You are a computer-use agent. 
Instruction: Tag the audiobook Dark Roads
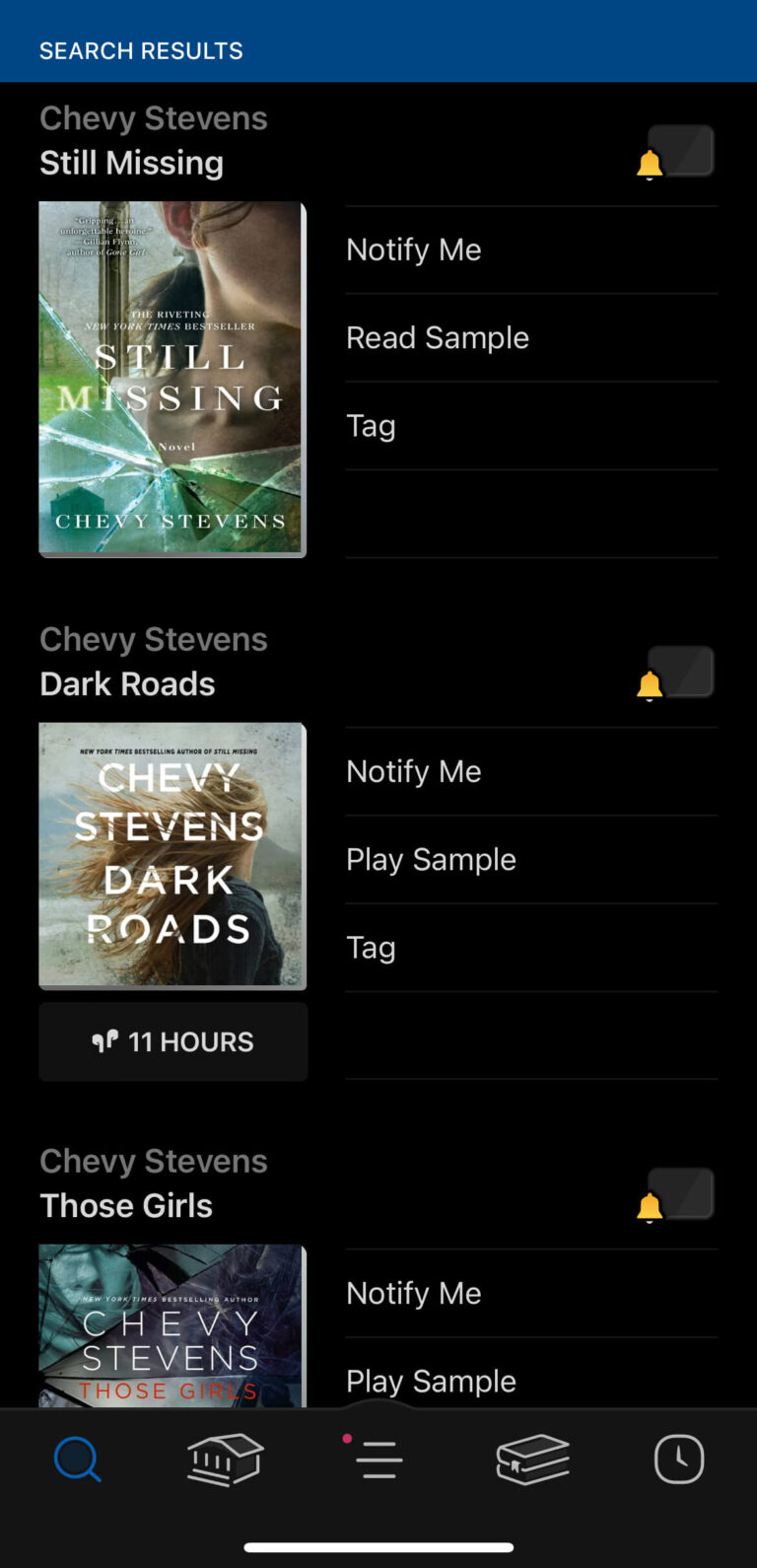pos(371,948)
